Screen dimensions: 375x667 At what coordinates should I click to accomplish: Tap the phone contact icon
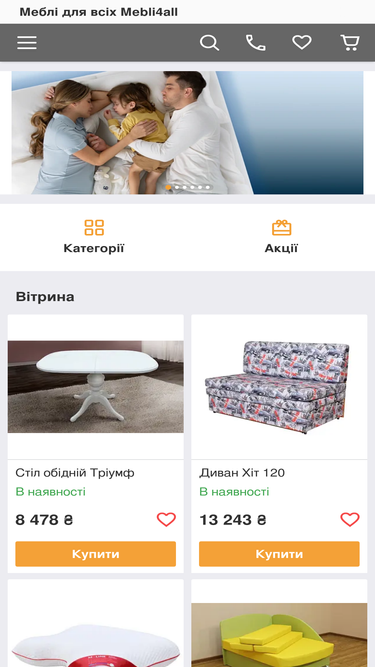click(256, 43)
